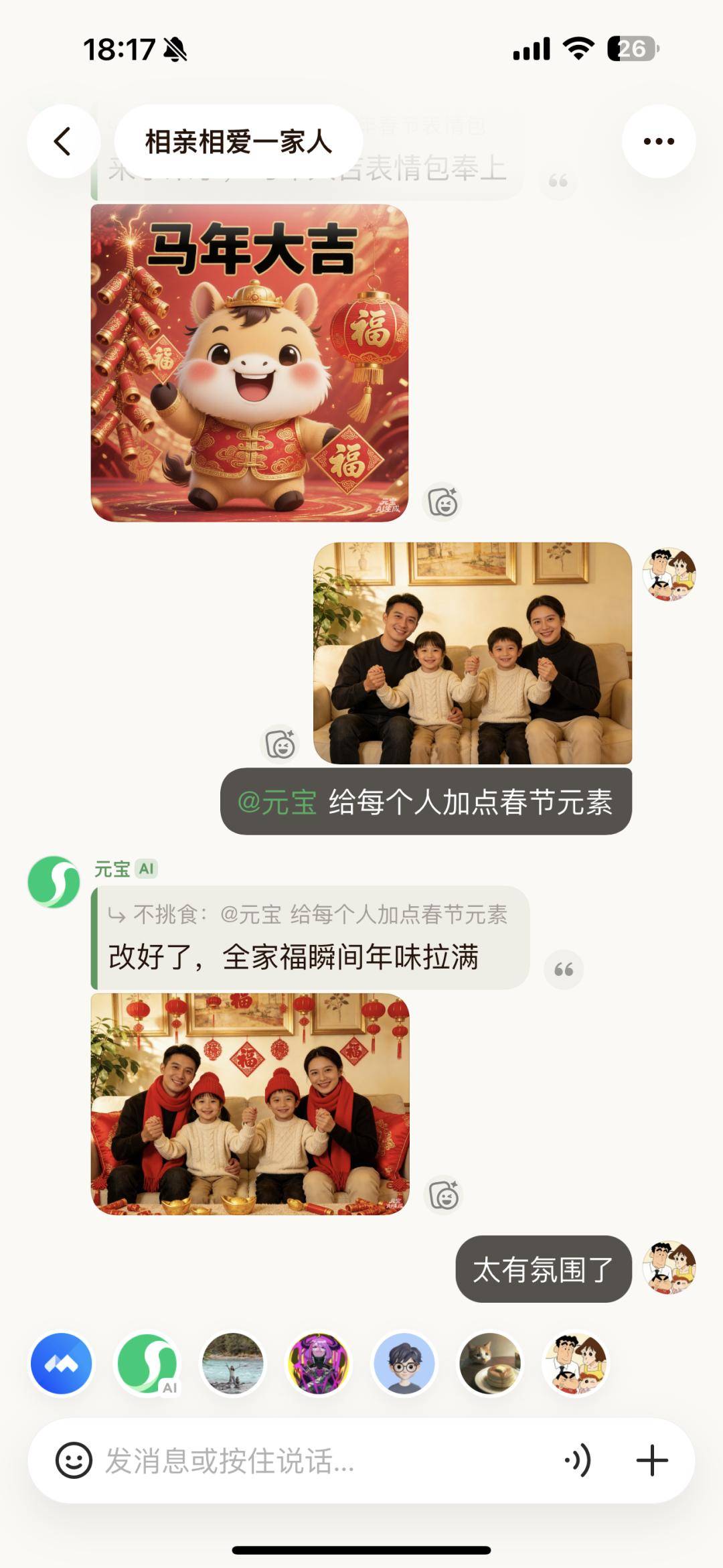Open the plus attachment menu
Screen dimensions: 723x1568
click(x=652, y=1460)
